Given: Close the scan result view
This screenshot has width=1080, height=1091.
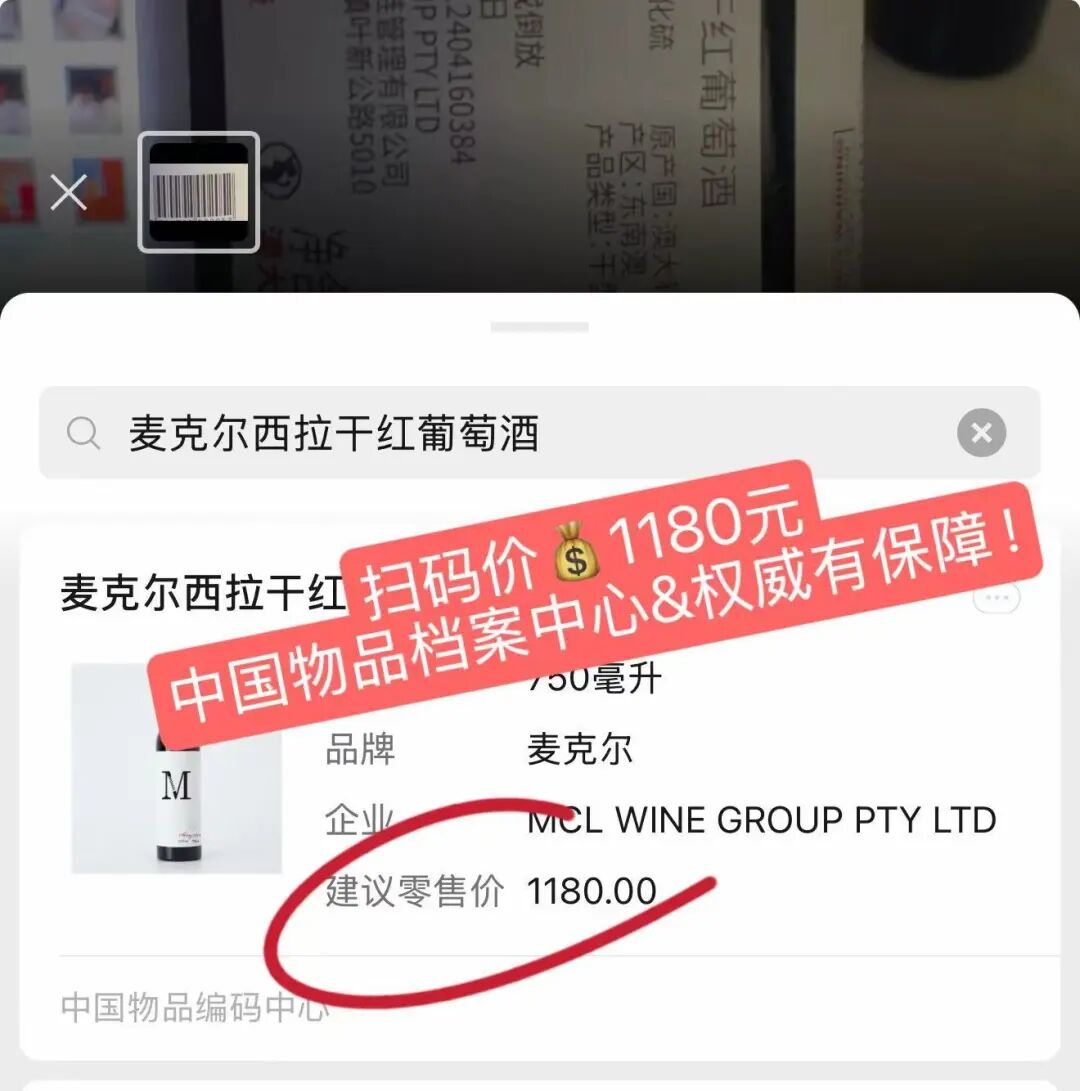Looking at the screenshot, I should (x=68, y=192).
